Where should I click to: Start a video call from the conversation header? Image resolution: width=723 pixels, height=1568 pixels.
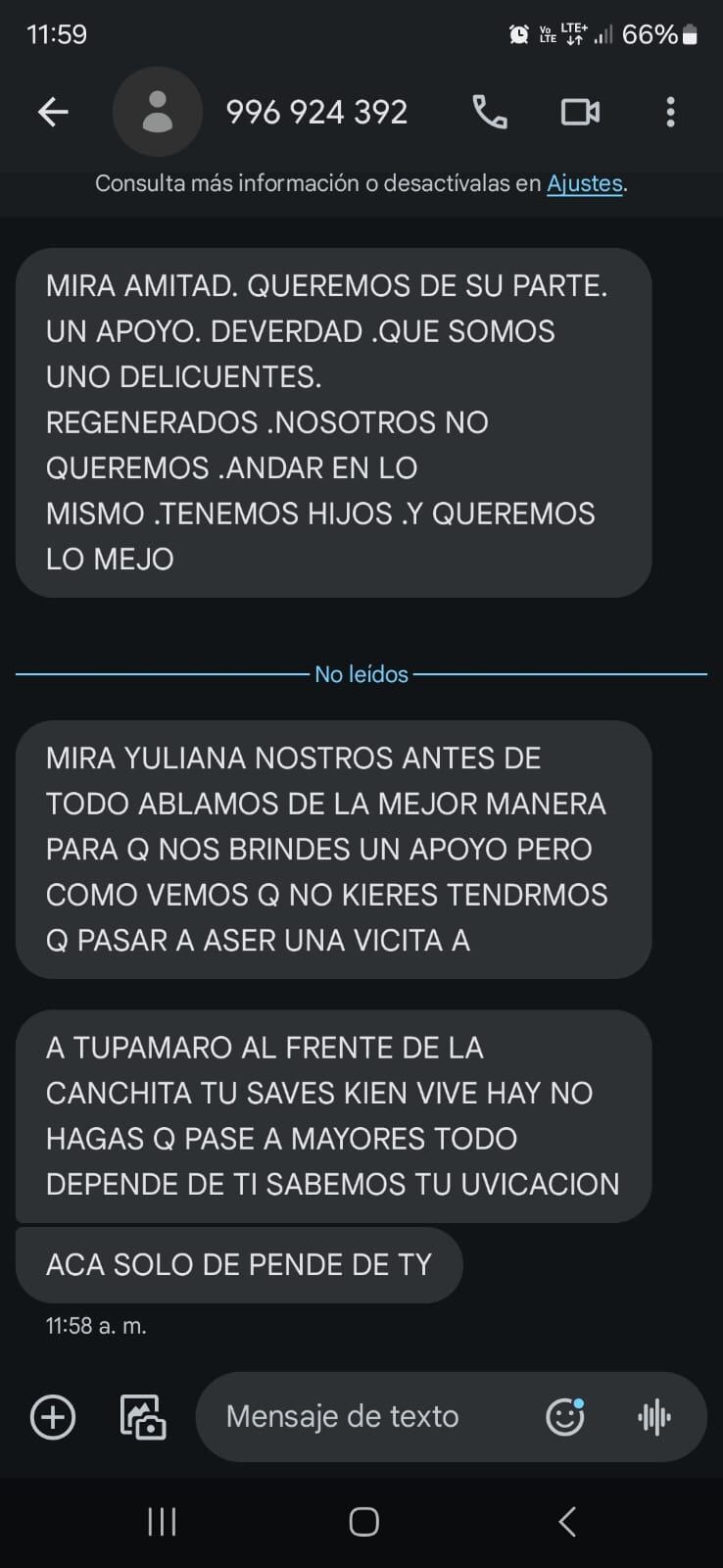pyautogui.click(x=578, y=111)
